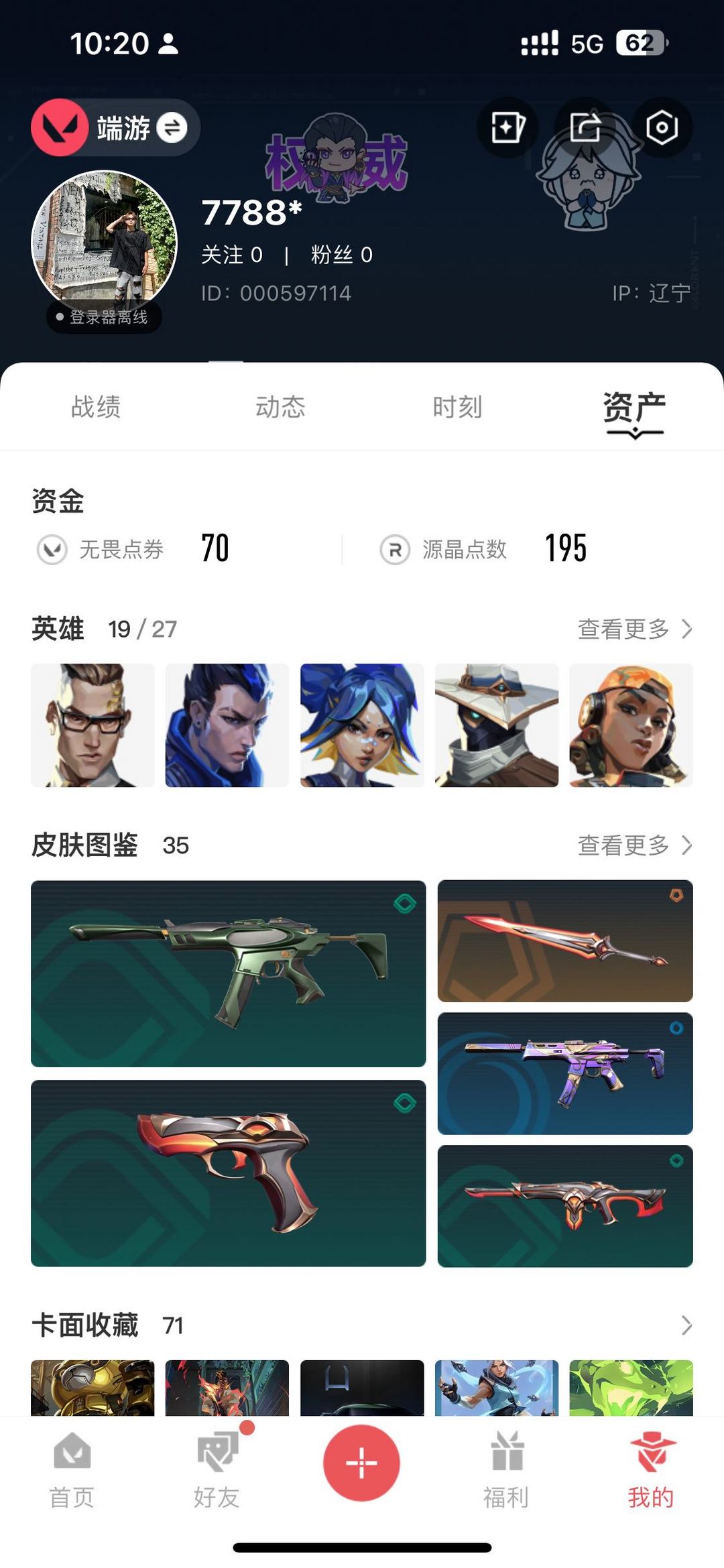Tap the 端游 game switch button
This screenshot has height=1568, width=724.
click(x=115, y=127)
